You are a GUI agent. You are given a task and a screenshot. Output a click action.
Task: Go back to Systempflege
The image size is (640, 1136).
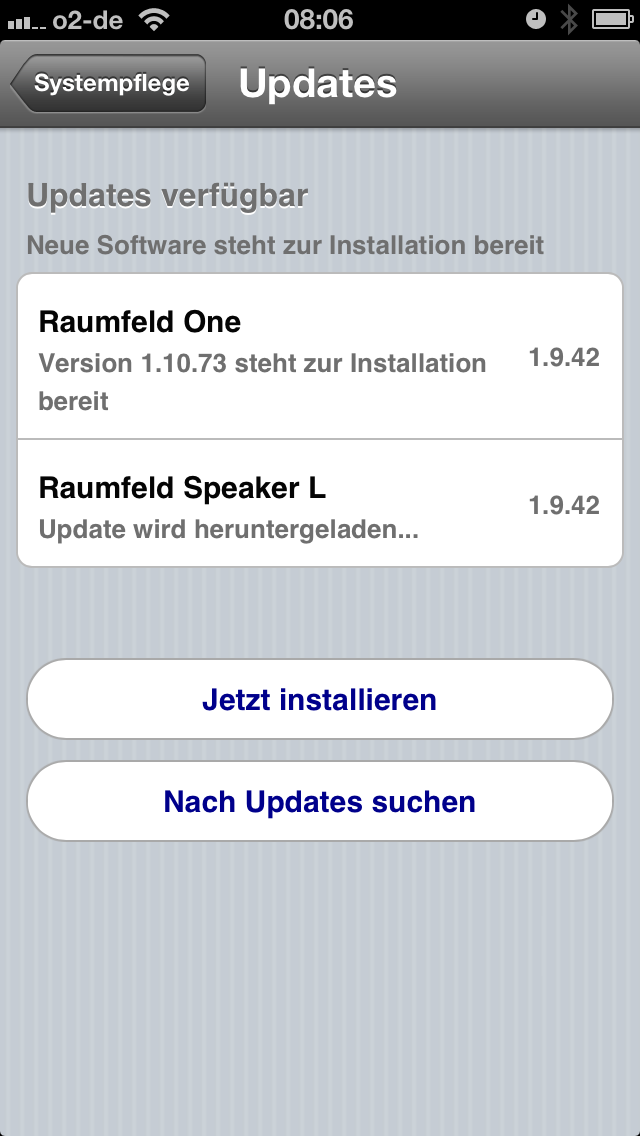[109, 83]
